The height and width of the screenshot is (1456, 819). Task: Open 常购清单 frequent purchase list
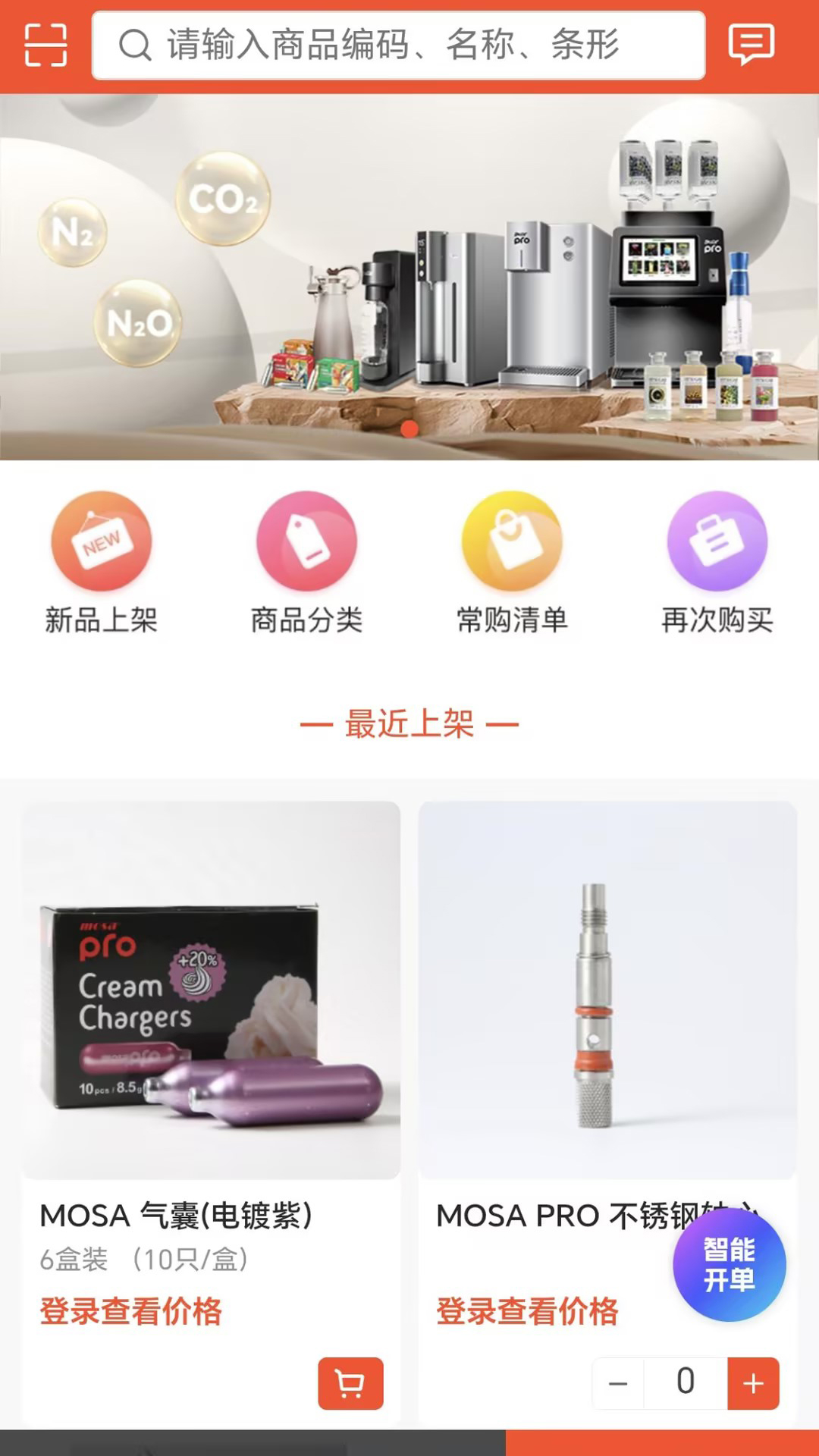[512, 563]
